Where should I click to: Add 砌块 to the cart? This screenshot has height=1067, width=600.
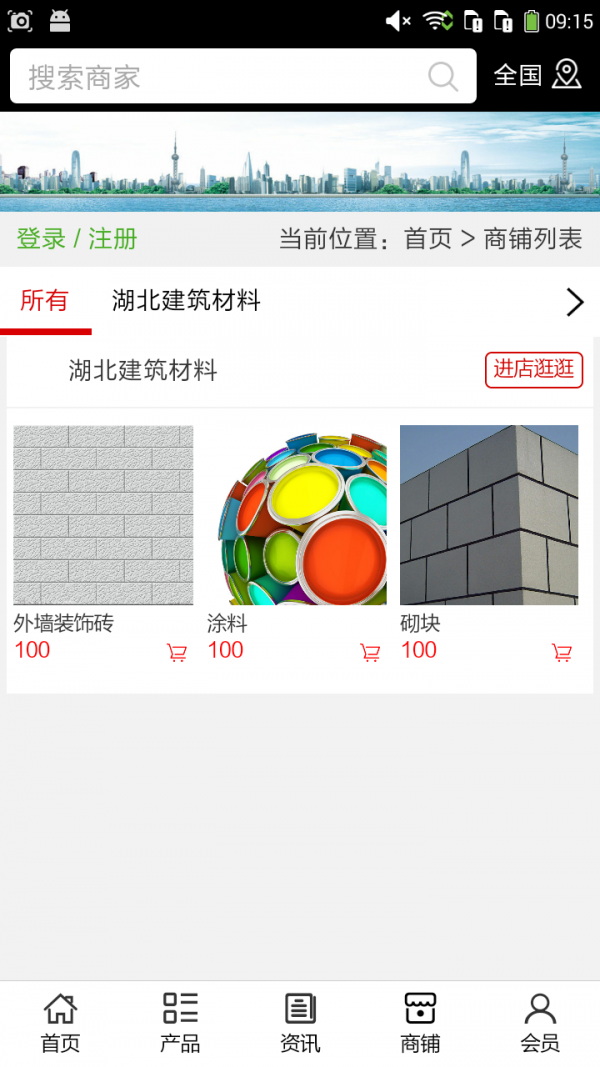(562, 653)
